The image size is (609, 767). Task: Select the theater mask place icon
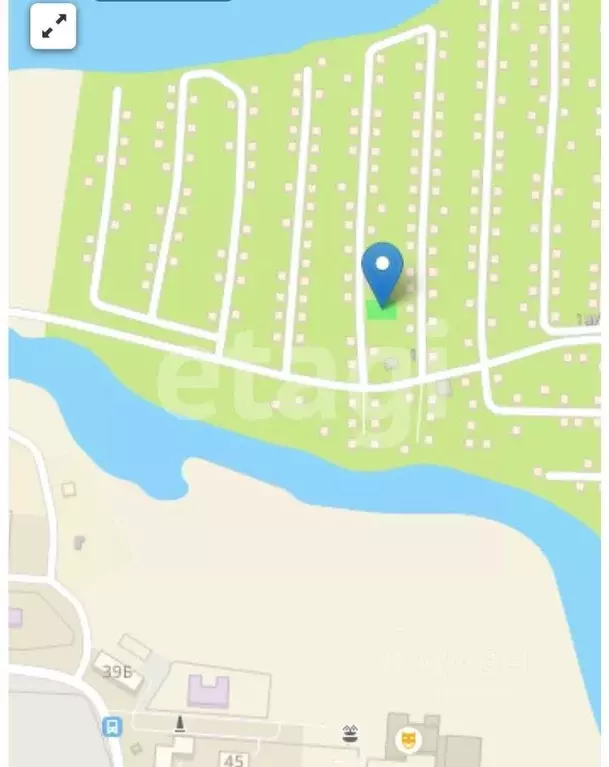[407, 740]
